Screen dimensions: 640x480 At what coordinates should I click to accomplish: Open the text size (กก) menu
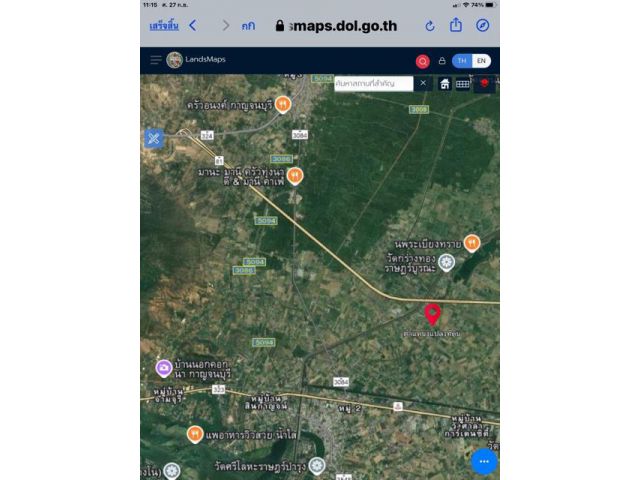click(248, 26)
